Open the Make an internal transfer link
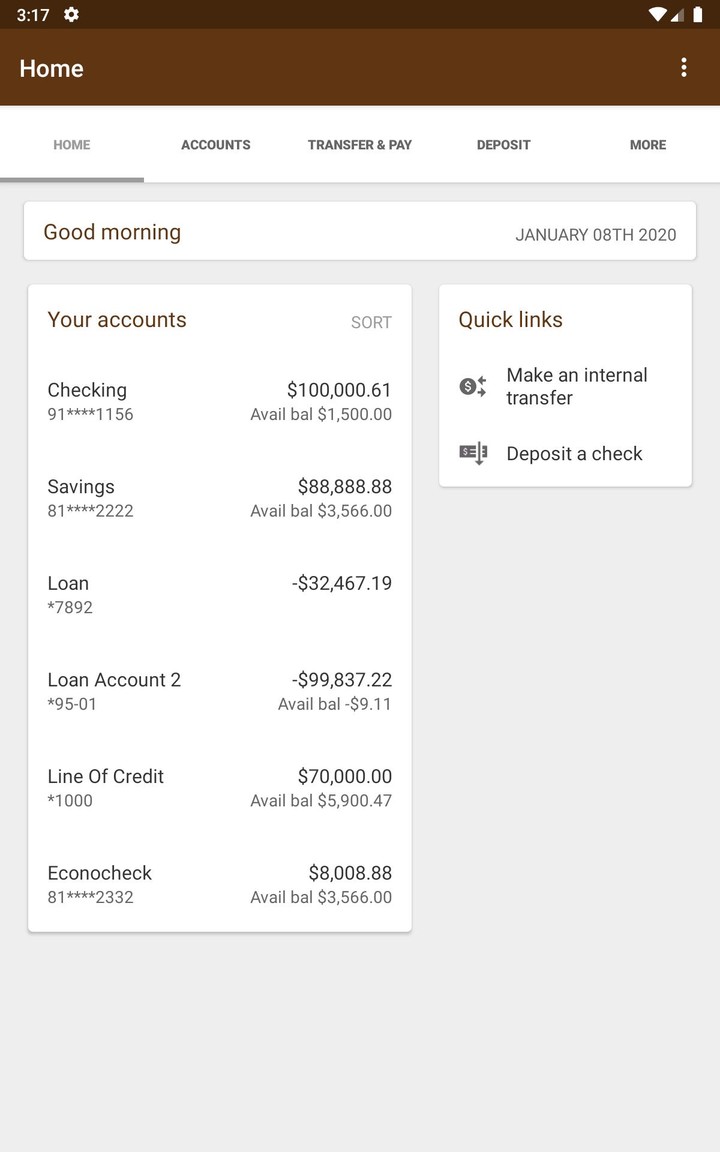Viewport: 720px width, 1152px height. (576, 386)
